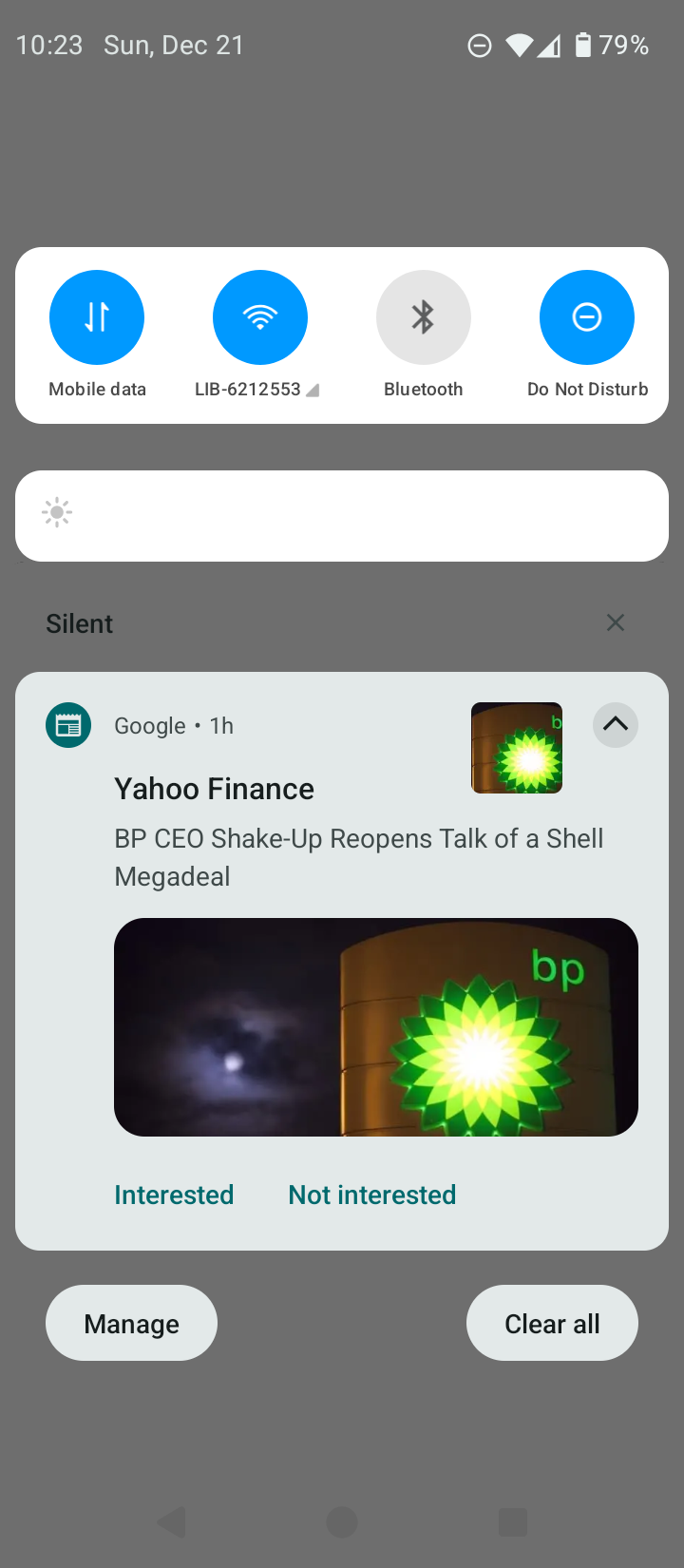
Task: Turn off Mobile data
Action: pos(97,317)
